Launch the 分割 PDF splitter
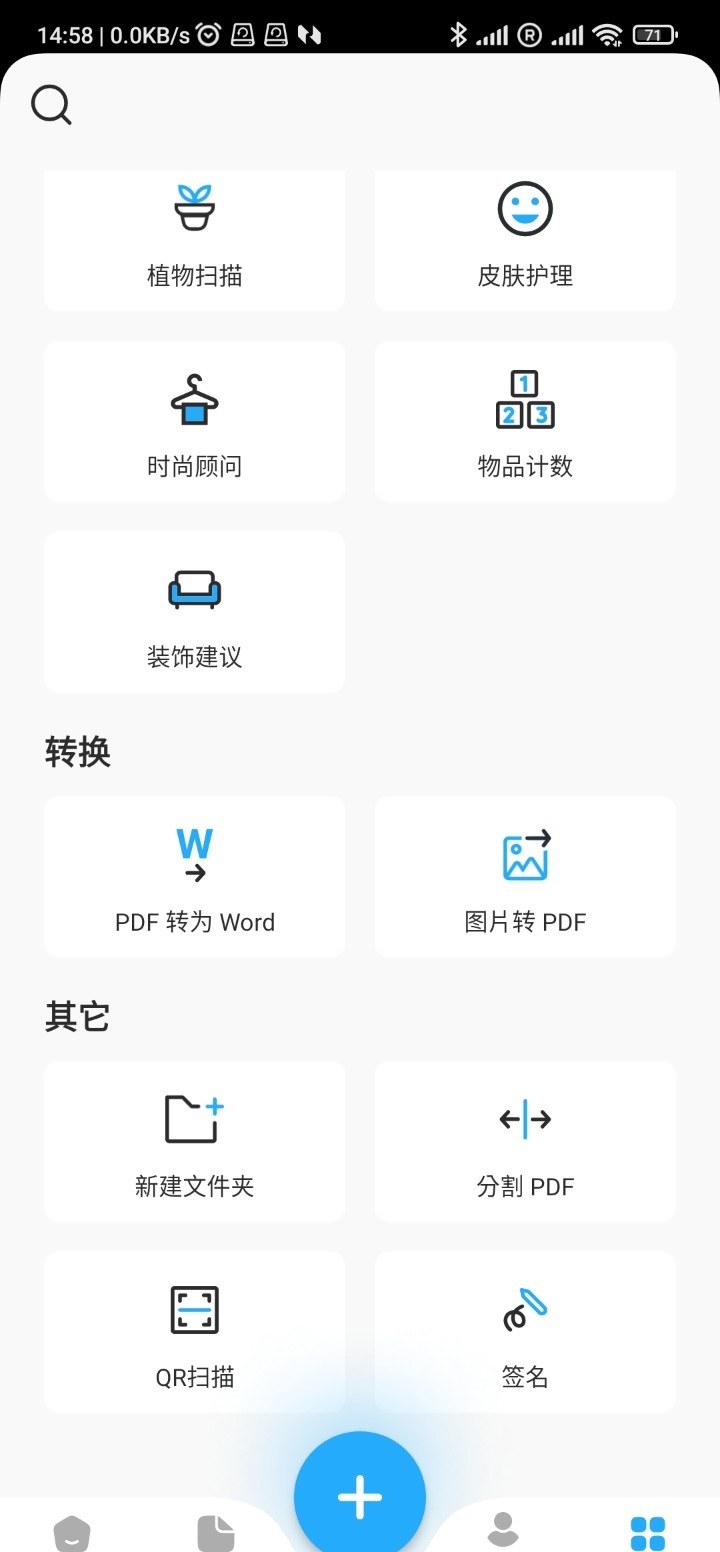Image resolution: width=720 pixels, height=1552 pixels. click(525, 1140)
